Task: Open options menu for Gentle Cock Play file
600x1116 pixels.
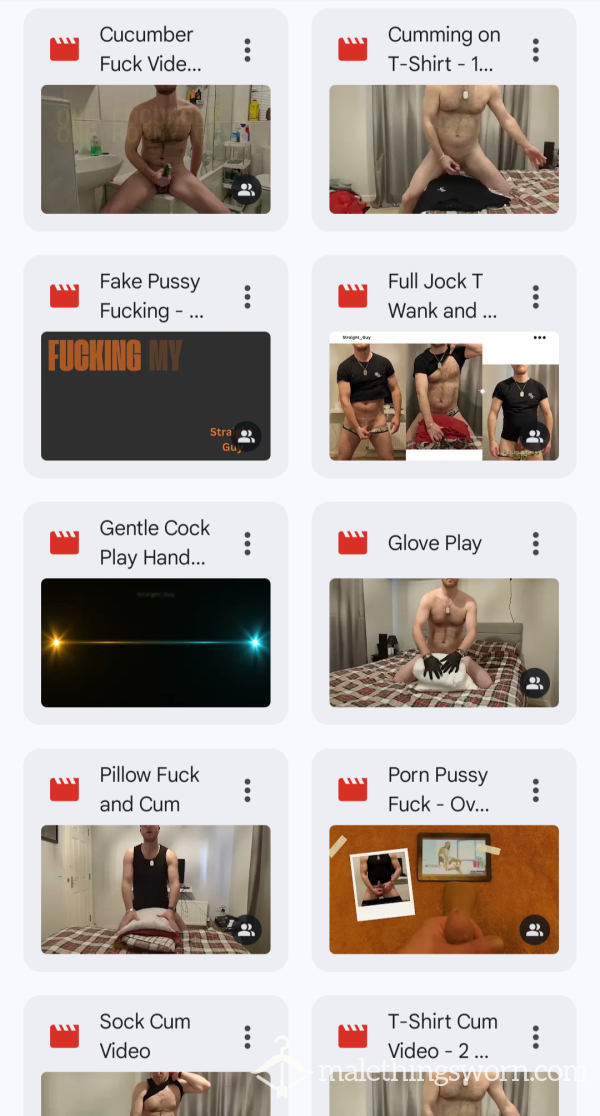Action: (247, 543)
